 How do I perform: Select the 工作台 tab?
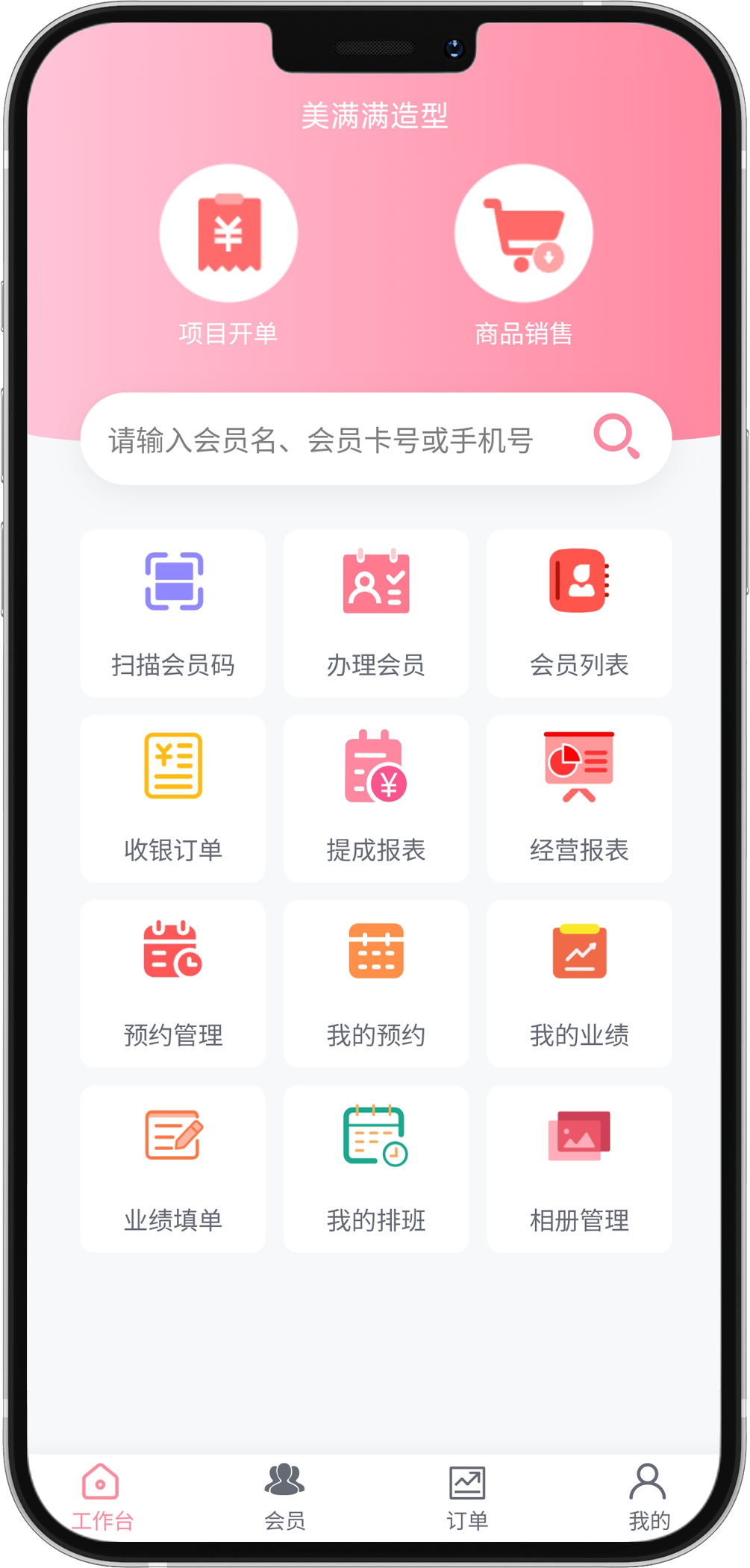click(x=101, y=1496)
